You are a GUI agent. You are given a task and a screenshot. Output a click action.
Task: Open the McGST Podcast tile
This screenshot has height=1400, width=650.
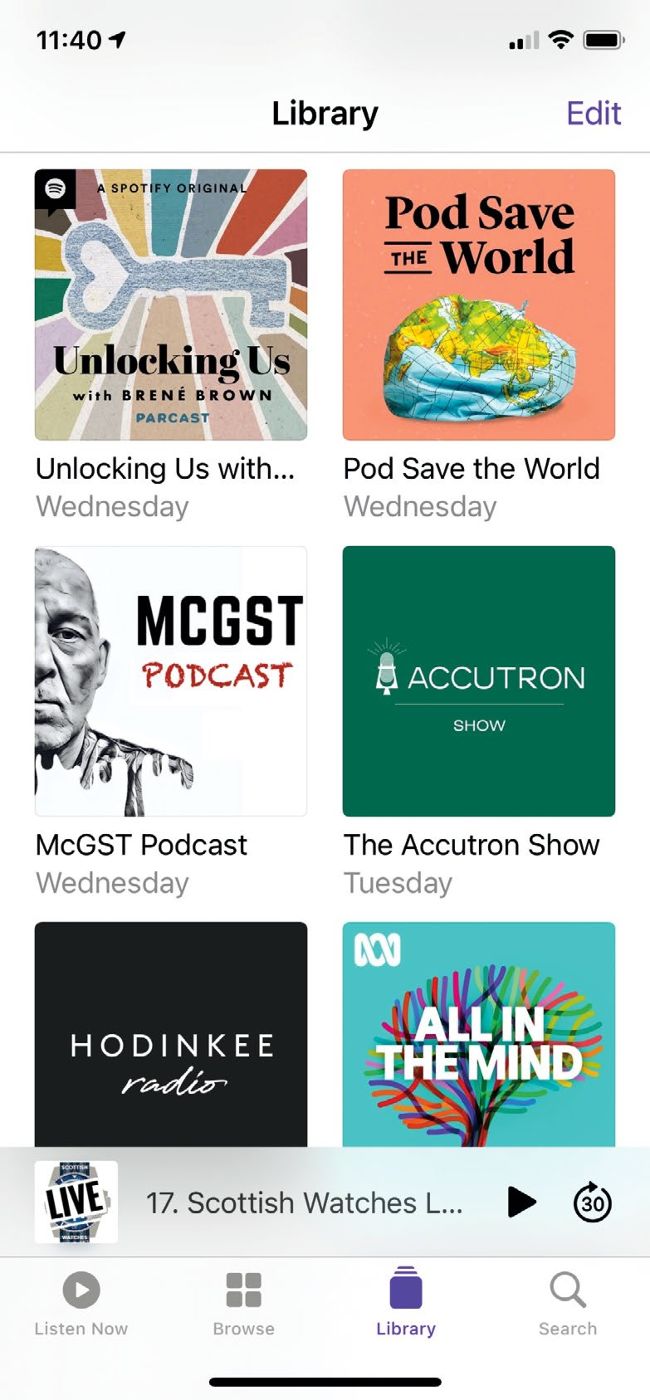coord(171,681)
